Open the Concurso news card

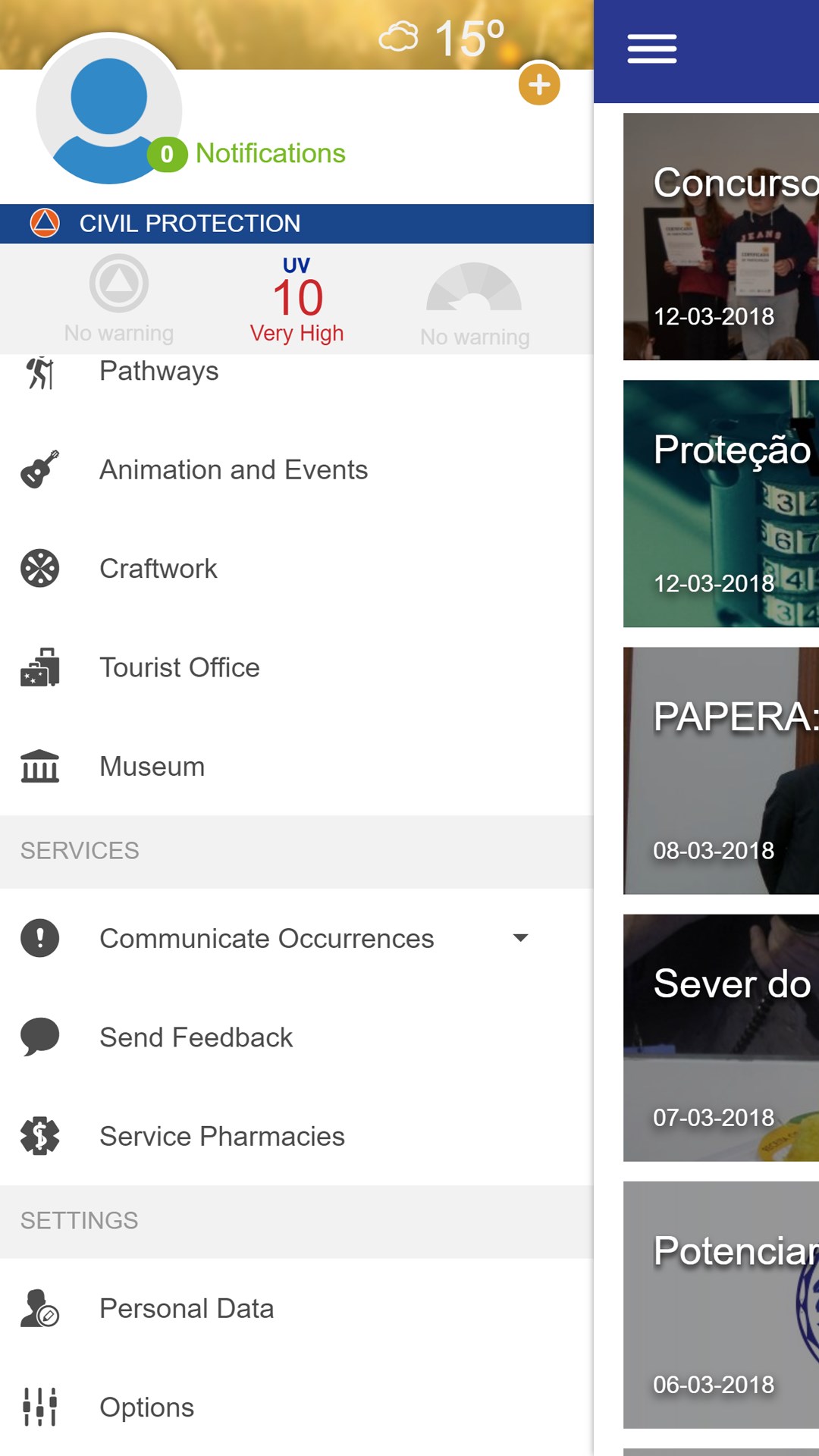(720, 237)
